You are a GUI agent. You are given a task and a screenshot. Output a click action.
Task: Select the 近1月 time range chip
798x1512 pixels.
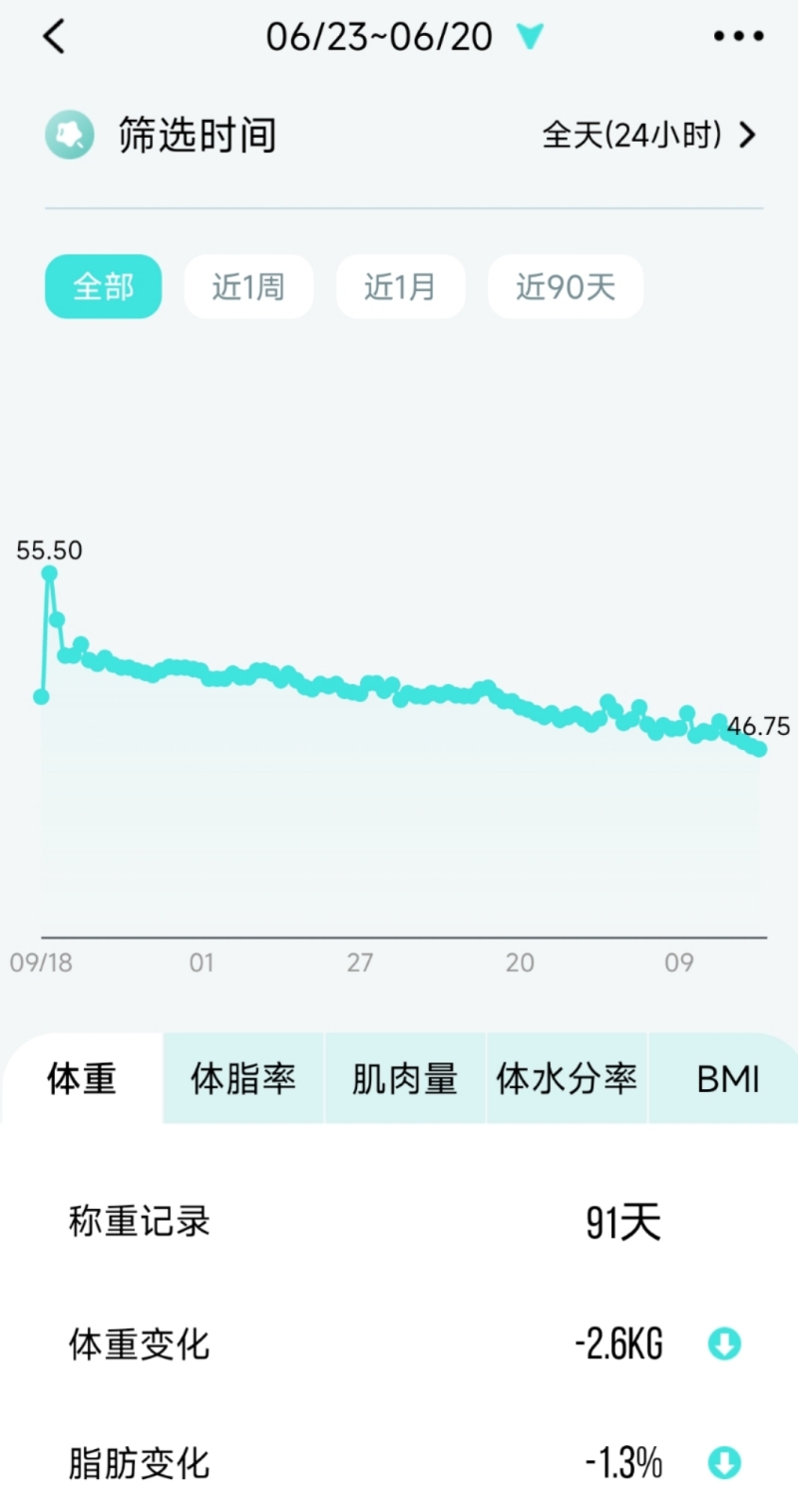click(400, 287)
